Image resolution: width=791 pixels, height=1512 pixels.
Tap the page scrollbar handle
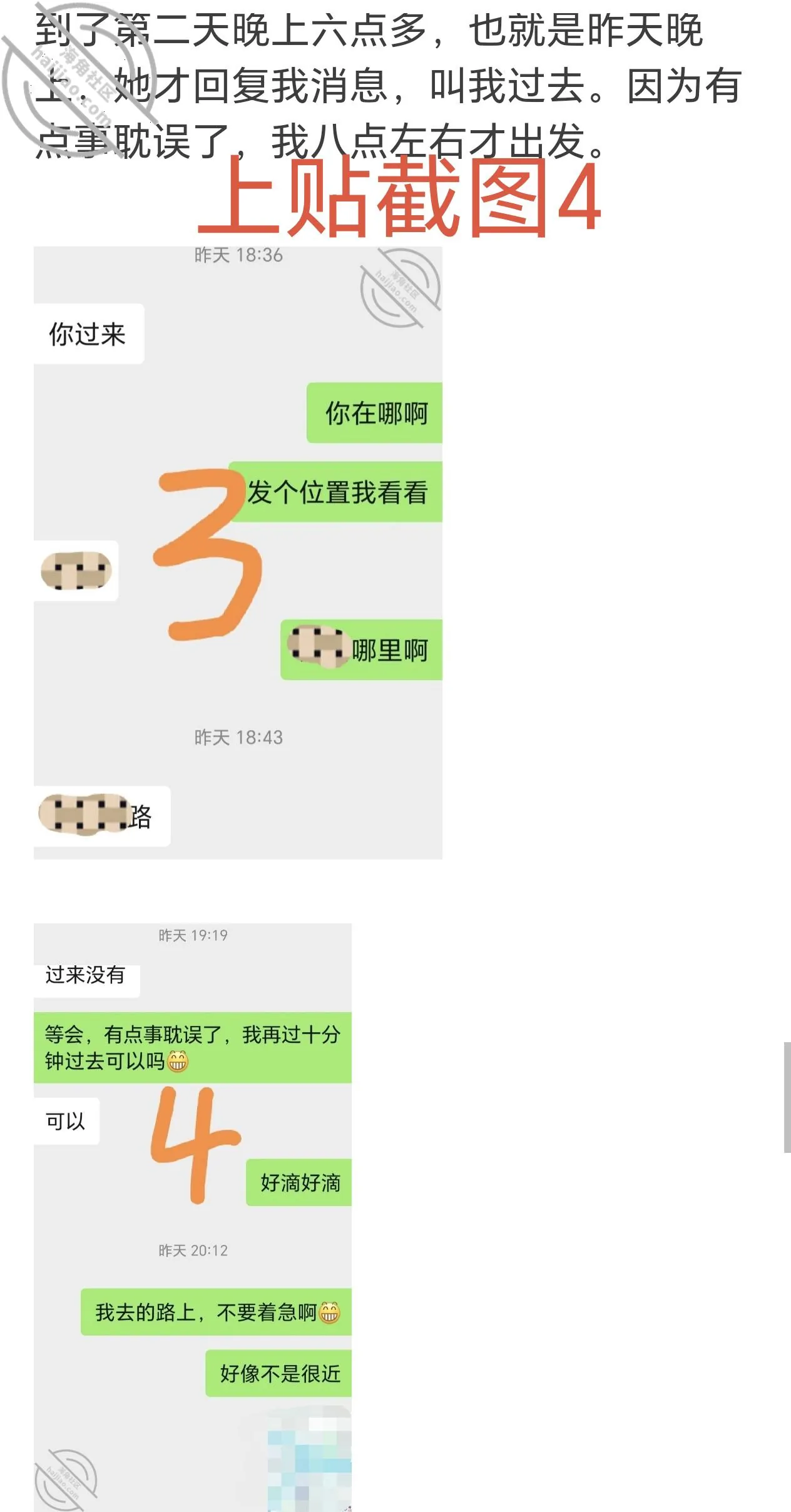(787, 1097)
